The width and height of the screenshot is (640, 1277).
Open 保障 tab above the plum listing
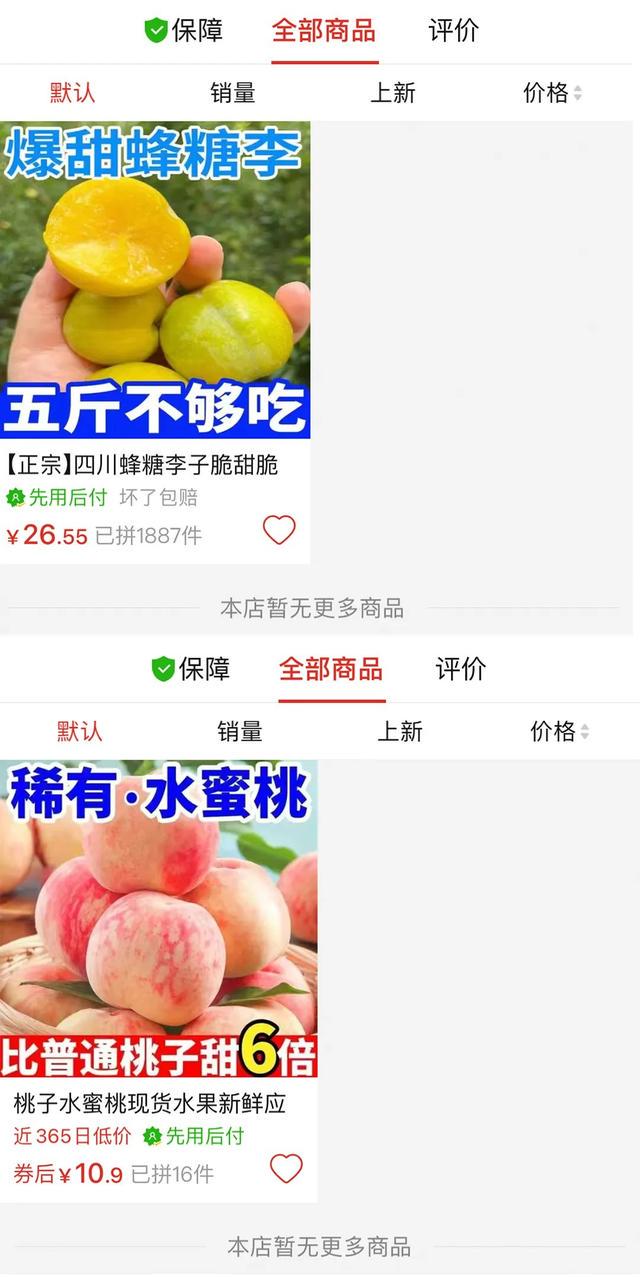[184, 31]
